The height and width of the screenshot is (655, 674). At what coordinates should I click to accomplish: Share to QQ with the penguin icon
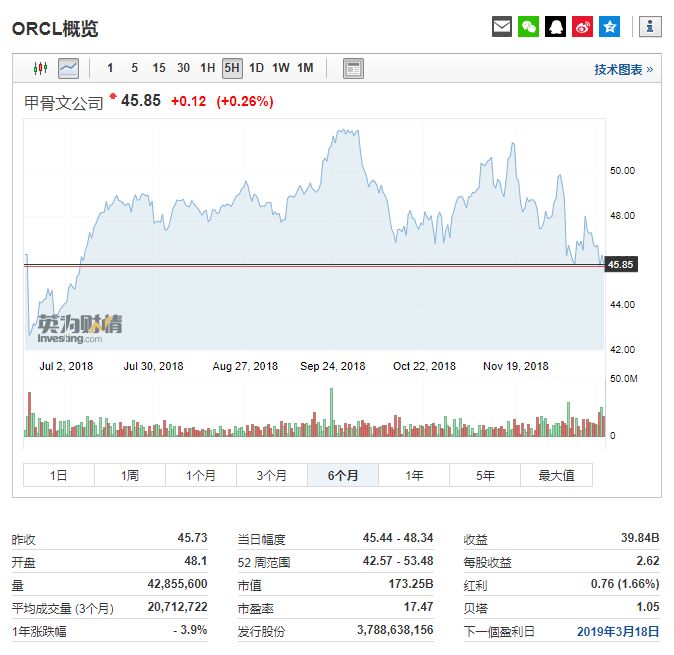555,27
